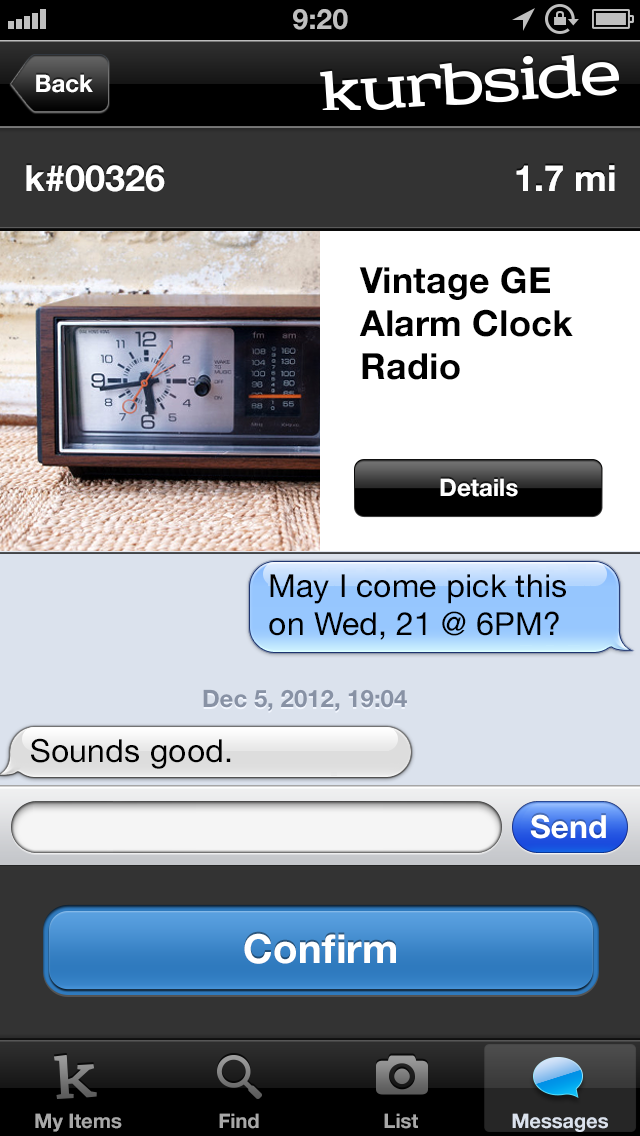Switch to the My Items tab
The height and width of the screenshot is (1136, 640).
[x=78, y=1090]
